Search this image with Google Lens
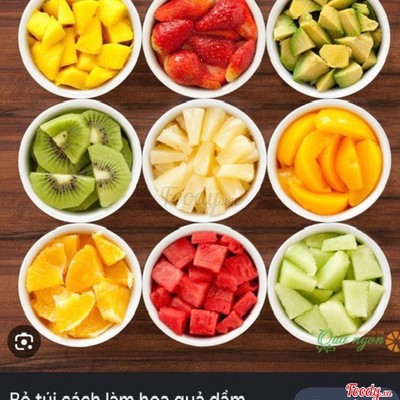Screen dimensions: 400x400 tap(24, 342)
